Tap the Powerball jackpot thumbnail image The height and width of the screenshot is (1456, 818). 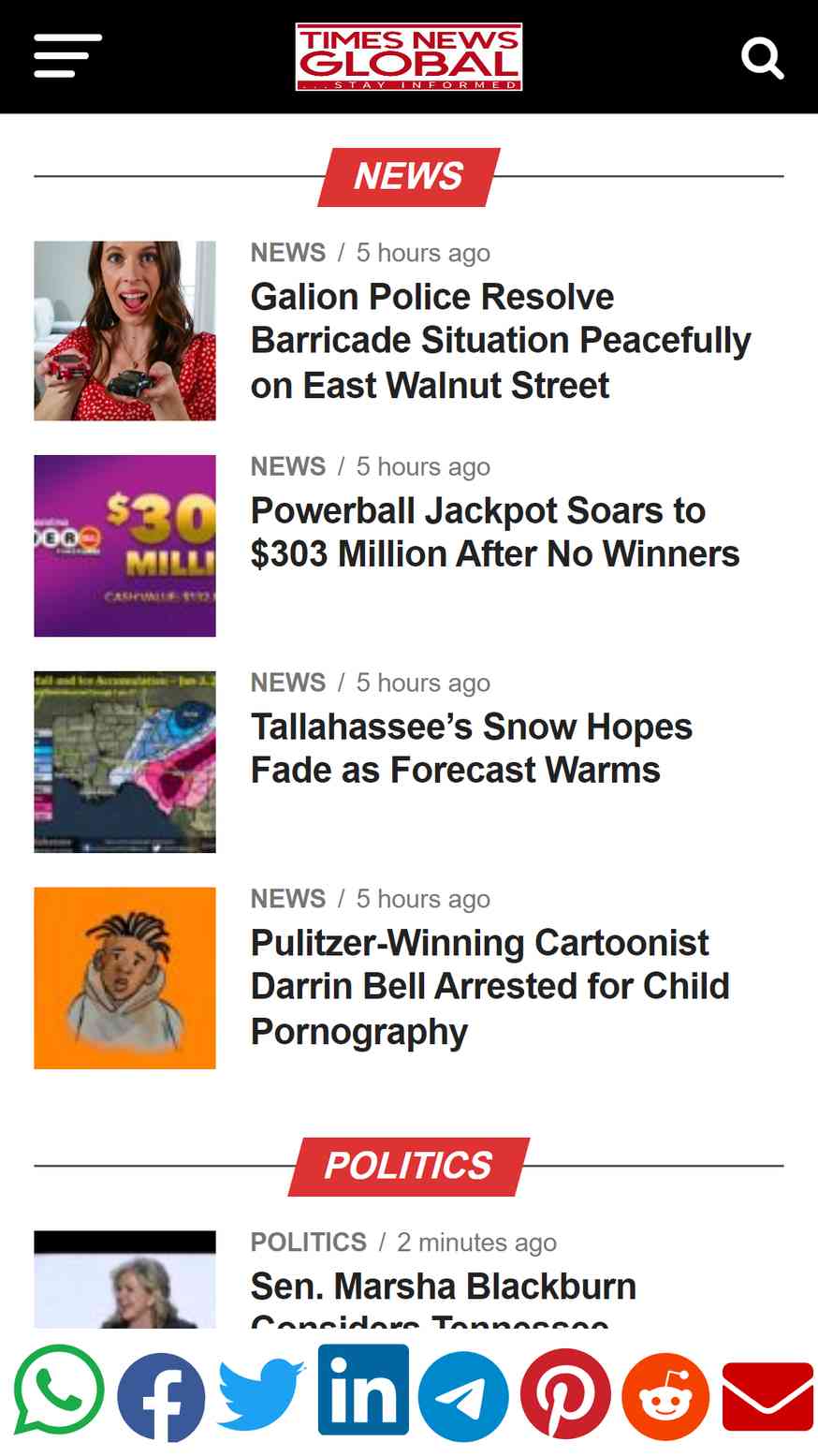click(x=124, y=546)
